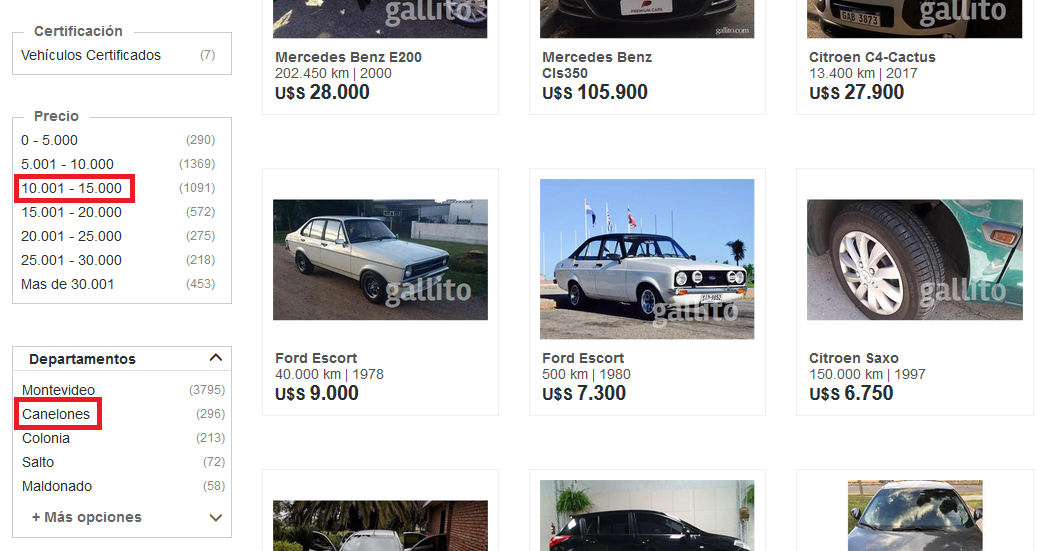View the Mercedes Benz Cls350 listing
Image resolution: width=1037 pixels, height=551 pixels.
pos(596,65)
